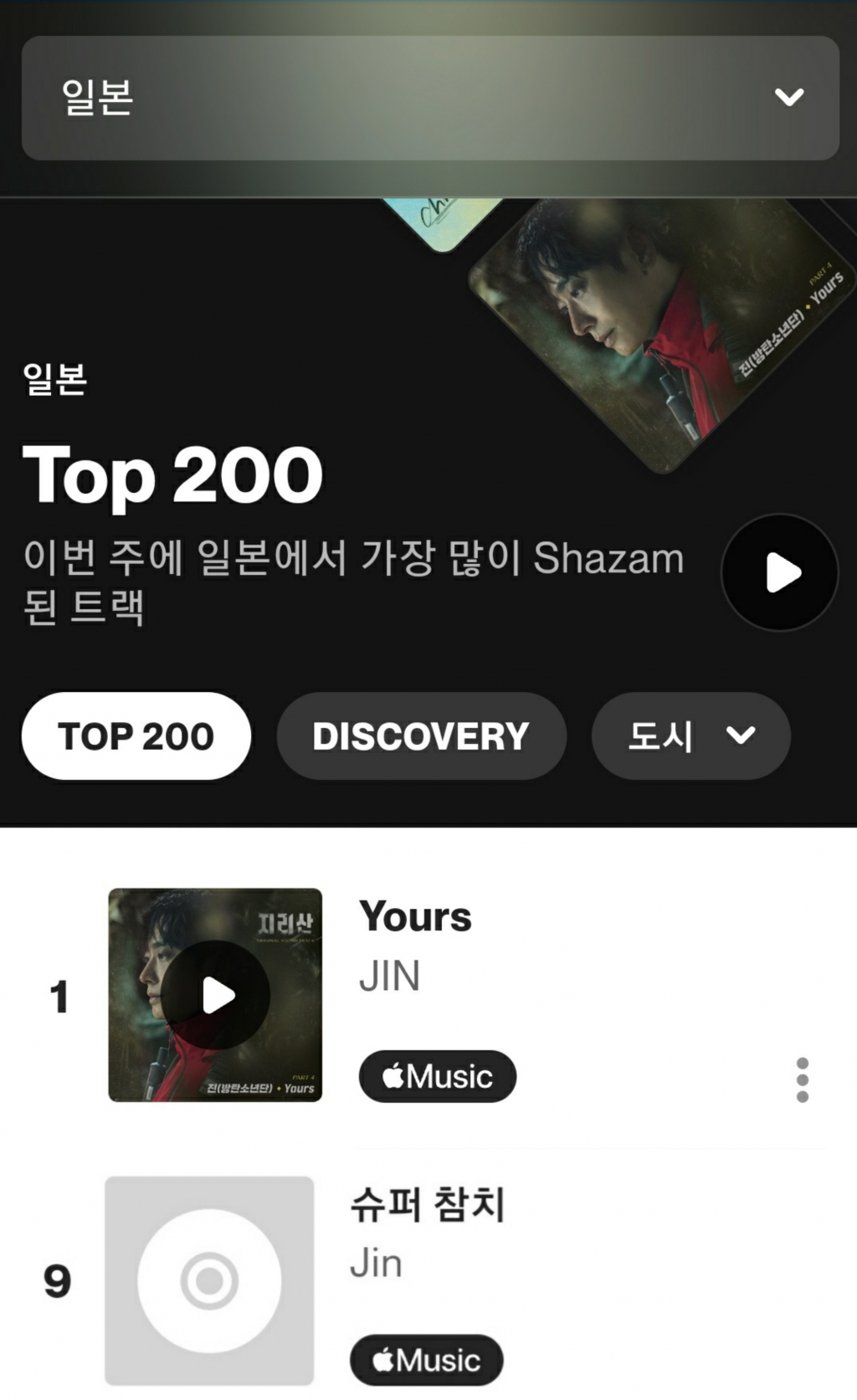The image size is (857, 1400).
Task: Open Yours by JIN in Apple Music
Action: pyautogui.click(x=437, y=1076)
